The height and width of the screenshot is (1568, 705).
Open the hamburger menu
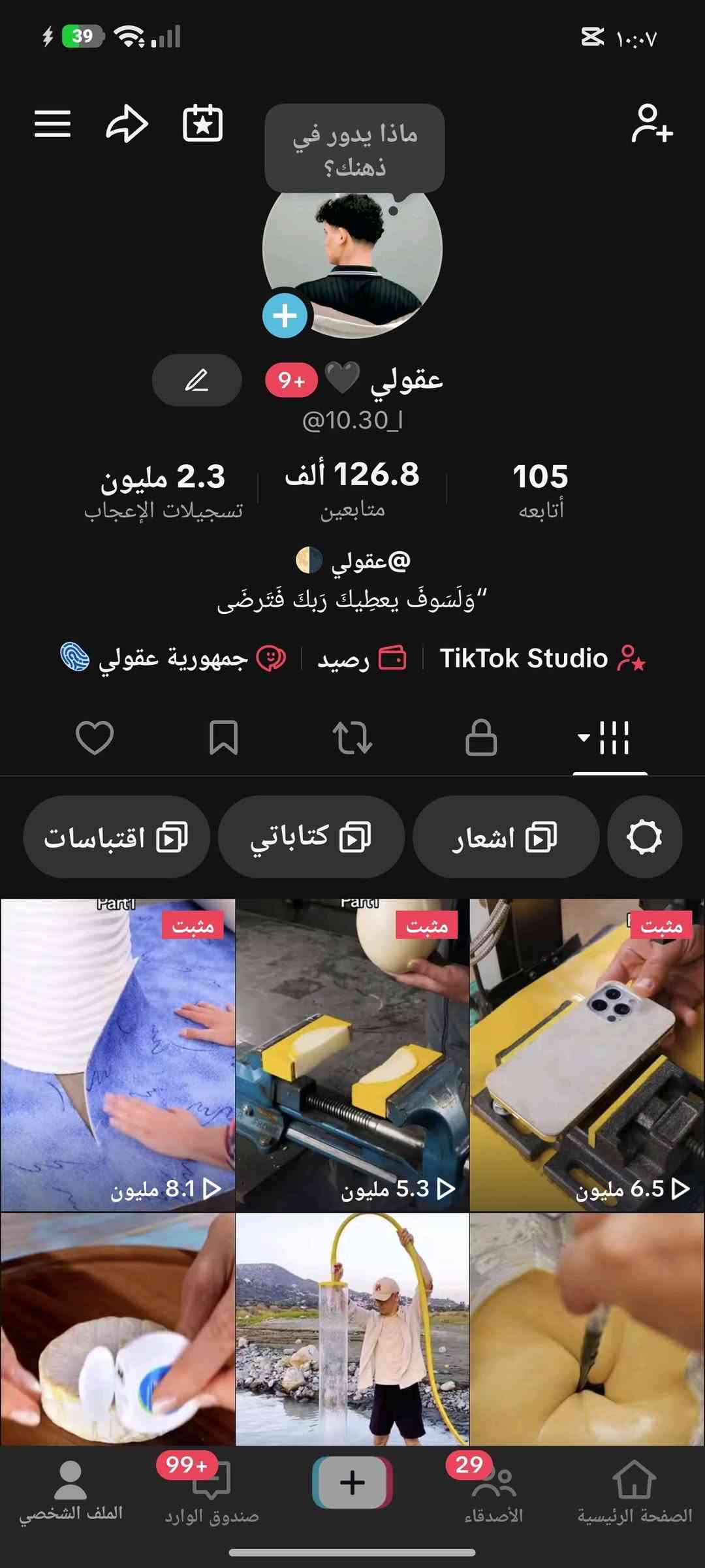click(x=52, y=124)
